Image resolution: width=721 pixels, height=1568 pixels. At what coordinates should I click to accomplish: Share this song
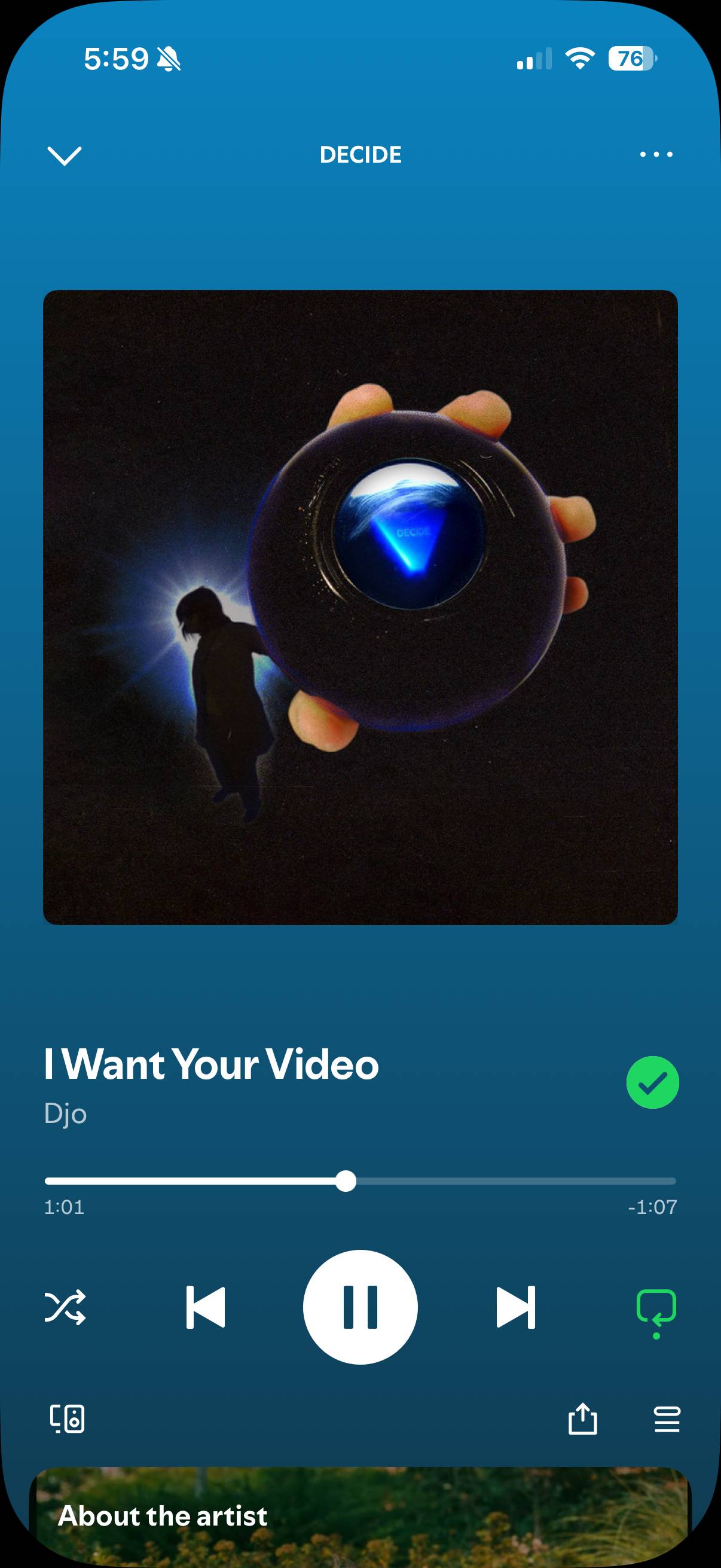pos(582,1418)
